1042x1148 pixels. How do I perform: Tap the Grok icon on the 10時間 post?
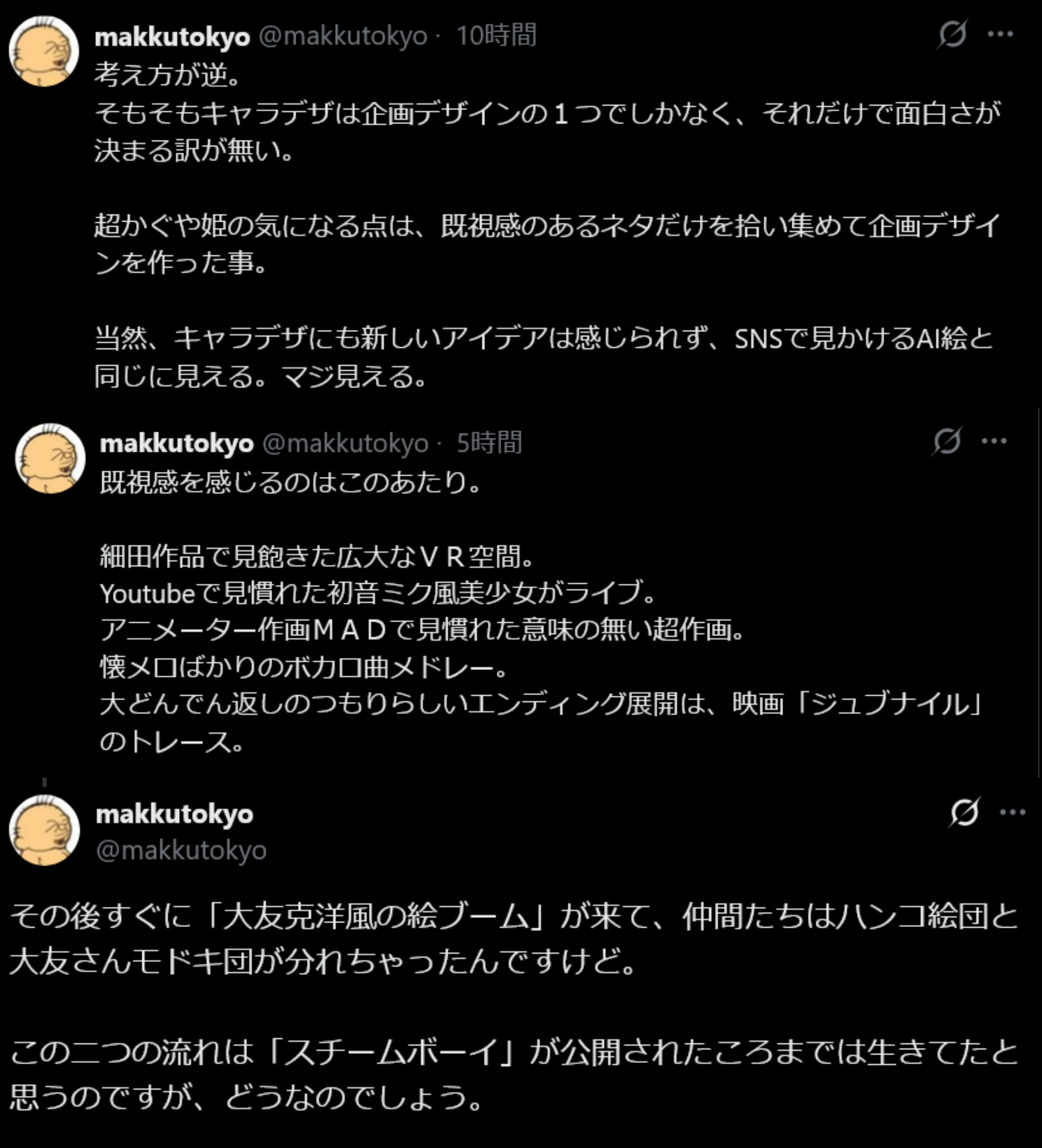tap(952, 34)
